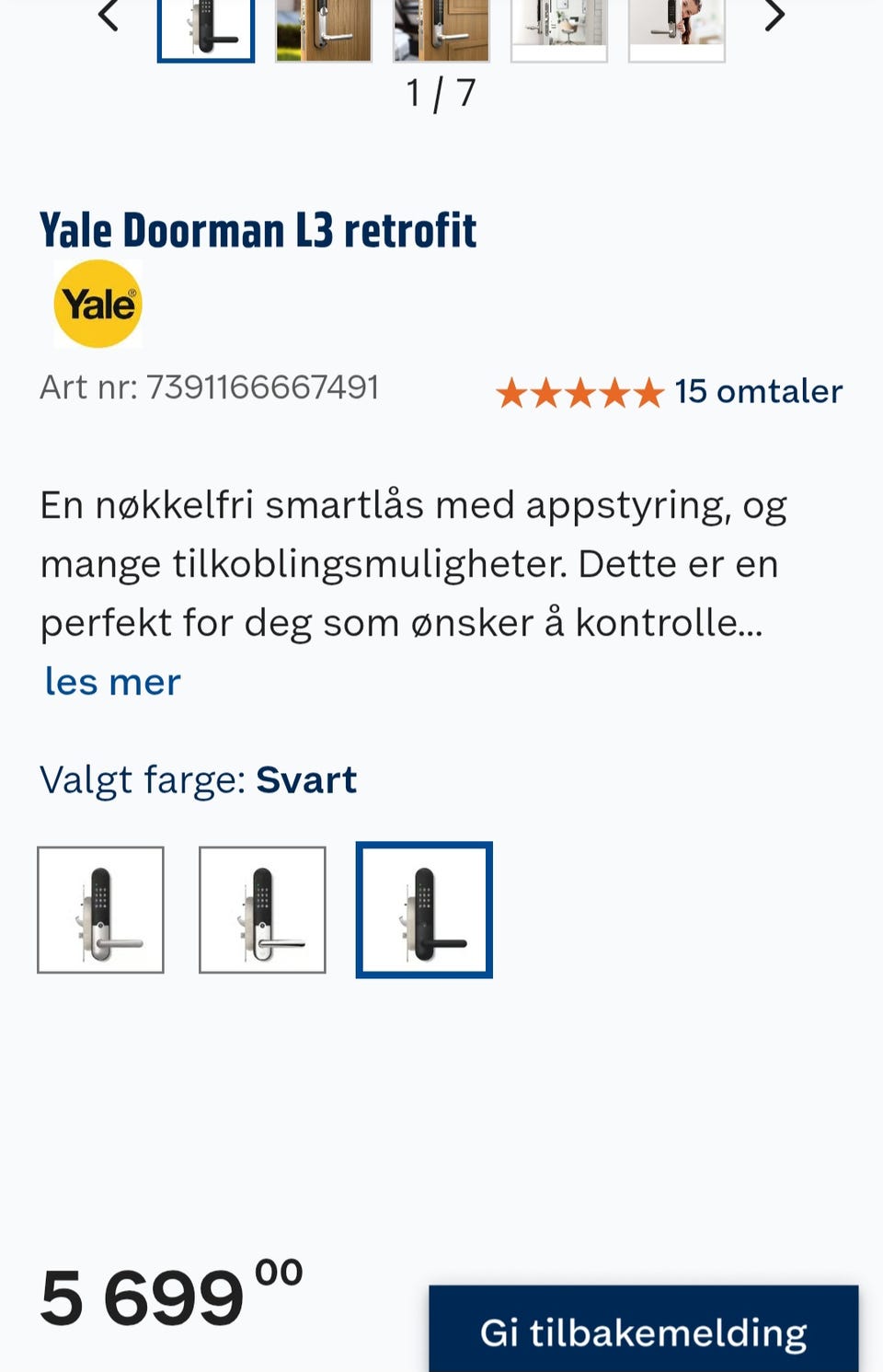Select the first carousel thumbnail of the black lock
Image resolution: width=883 pixels, height=1372 pixels.
coord(207,28)
